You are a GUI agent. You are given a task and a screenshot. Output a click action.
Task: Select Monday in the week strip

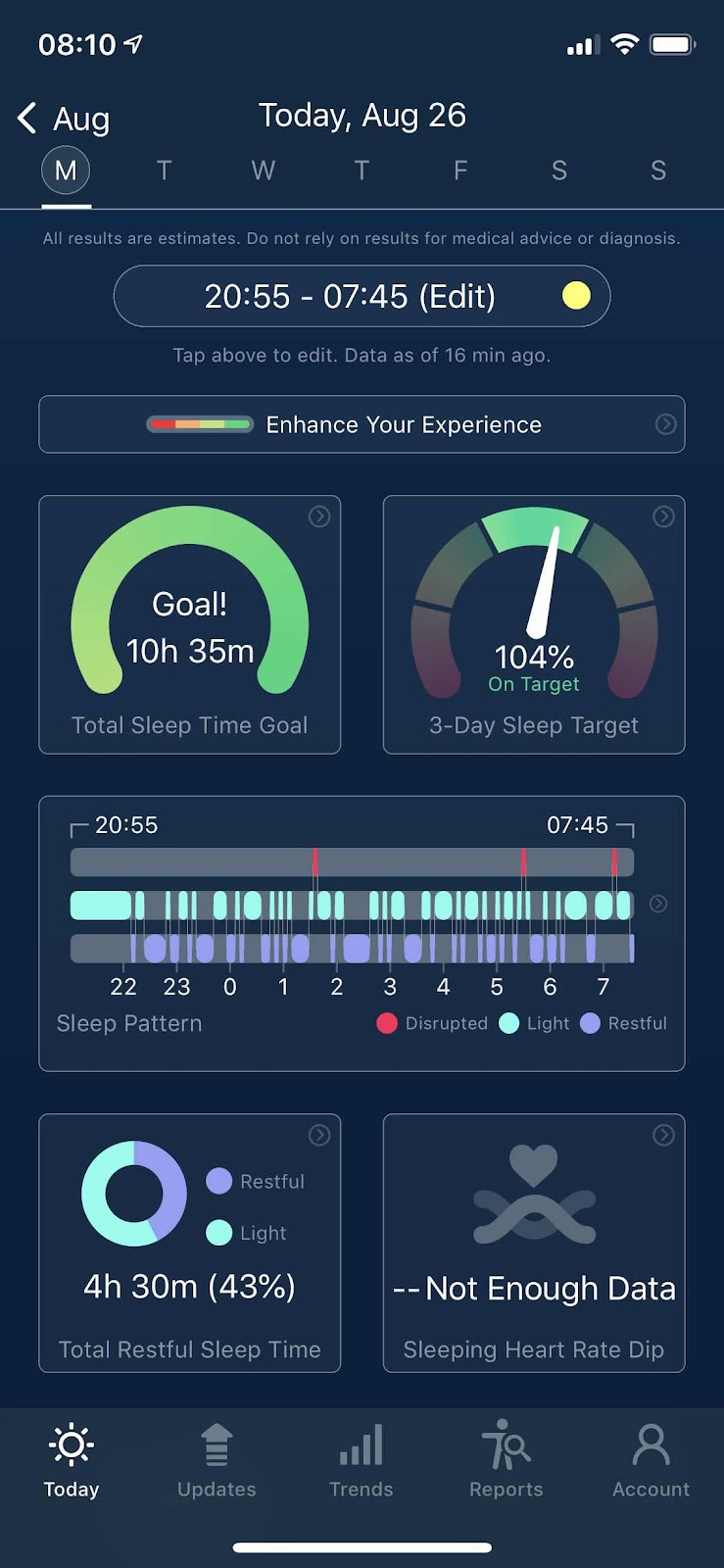click(66, 171)
